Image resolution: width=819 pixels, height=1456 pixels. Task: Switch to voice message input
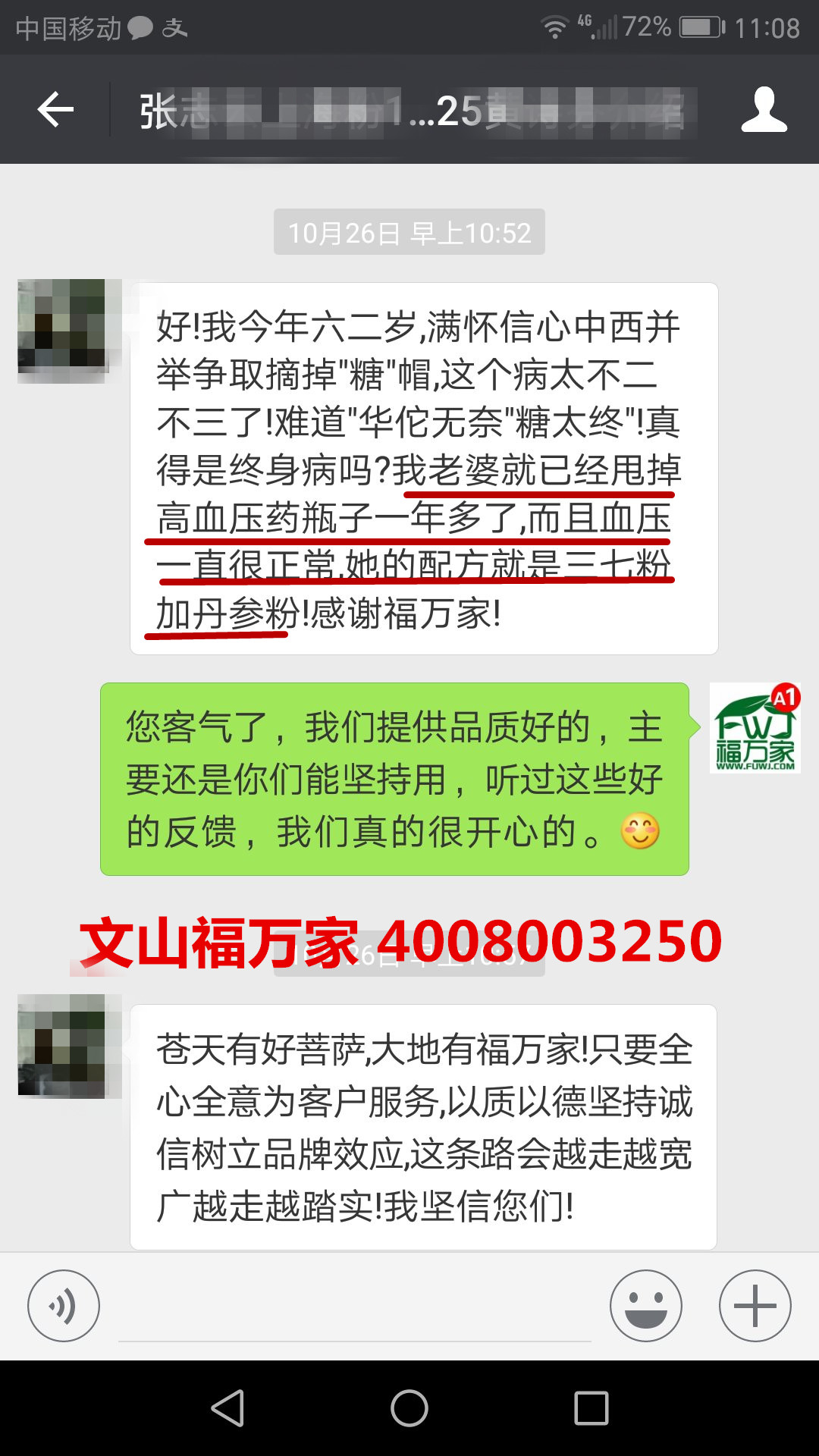coord(64,1305)
